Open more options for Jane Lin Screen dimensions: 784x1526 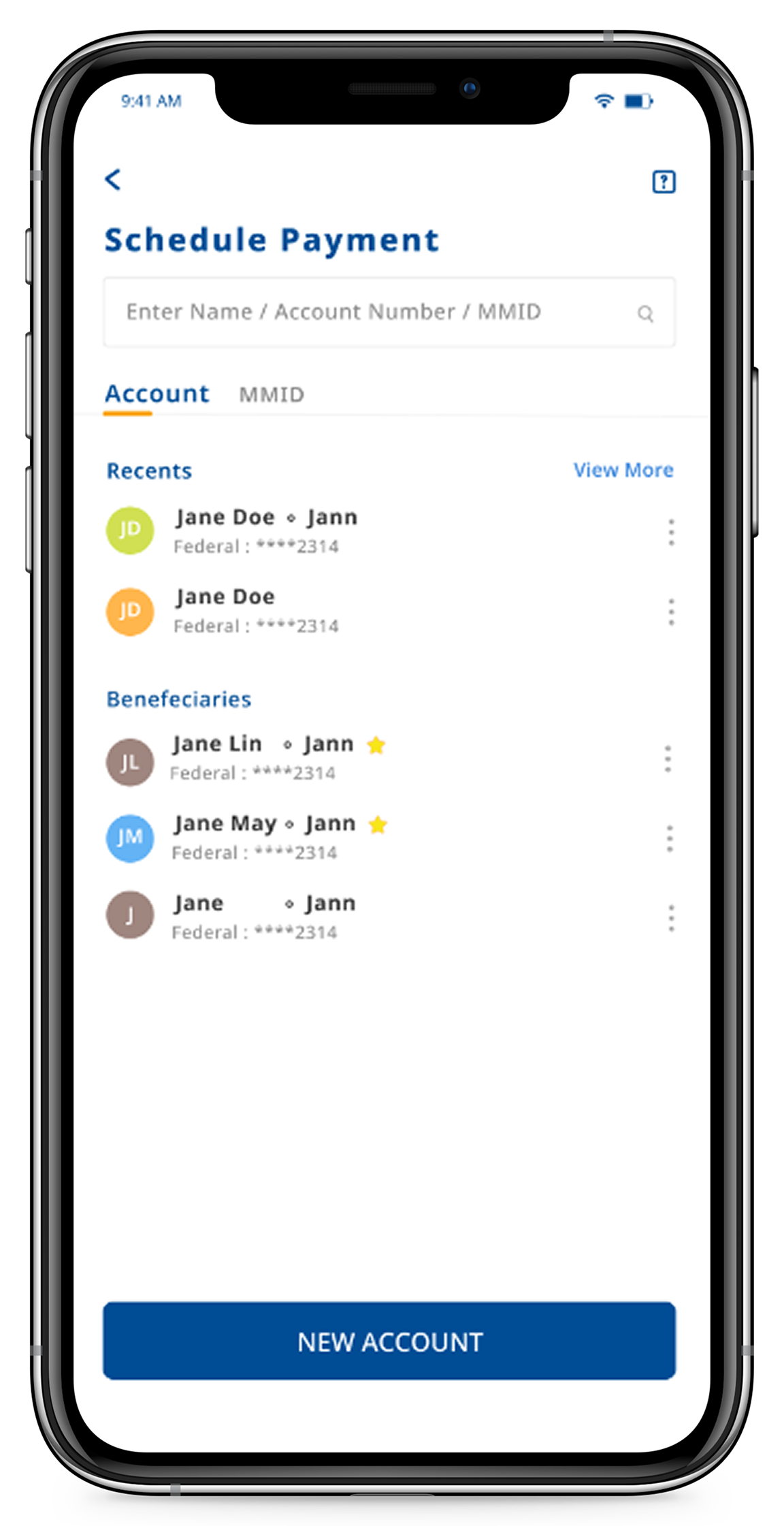click(668, 759)
